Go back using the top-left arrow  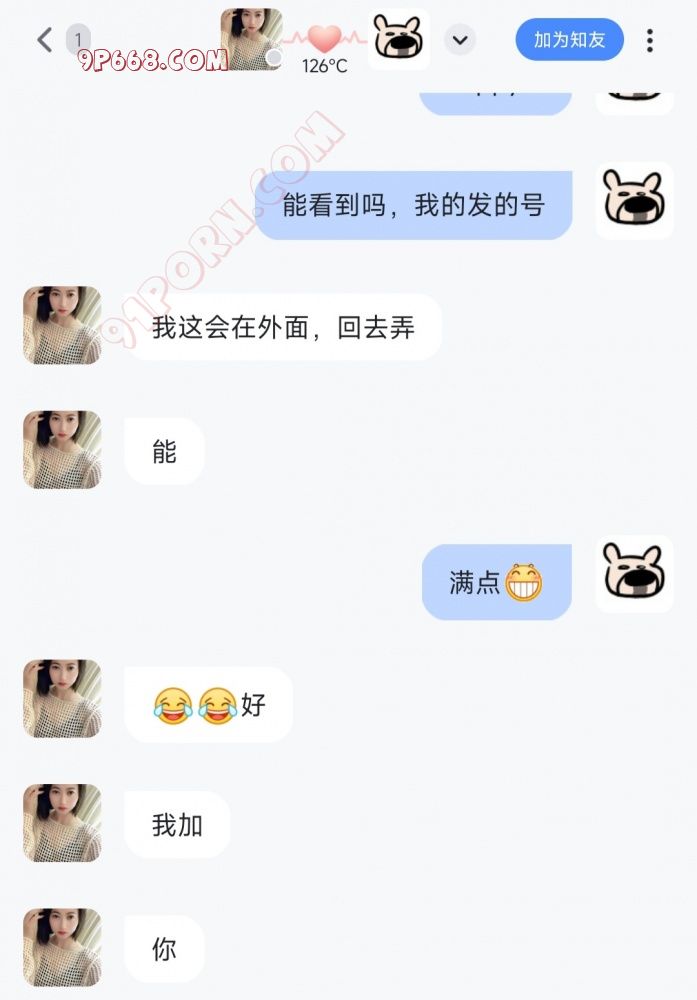44,40
